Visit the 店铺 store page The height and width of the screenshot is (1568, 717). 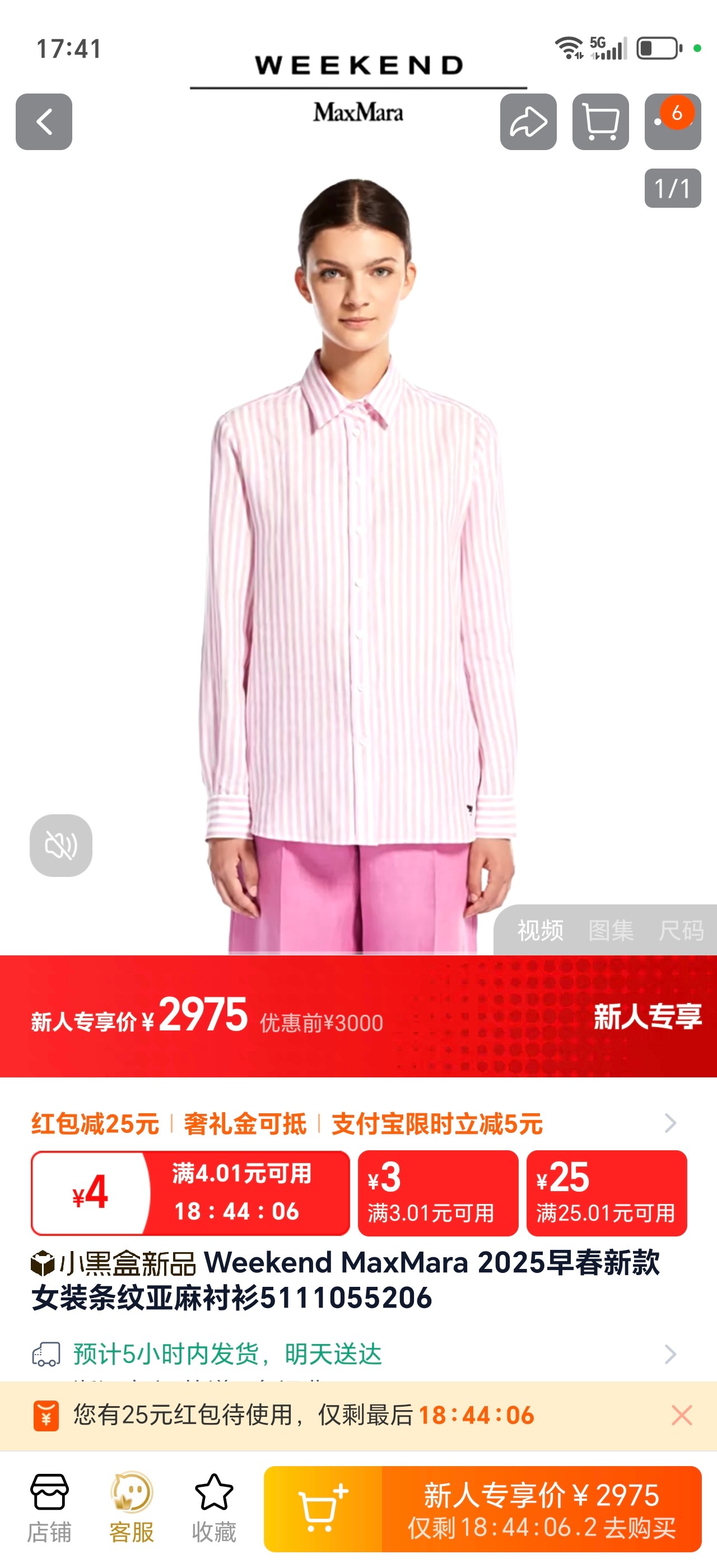pyautogui.click(x=49, y=1508)
